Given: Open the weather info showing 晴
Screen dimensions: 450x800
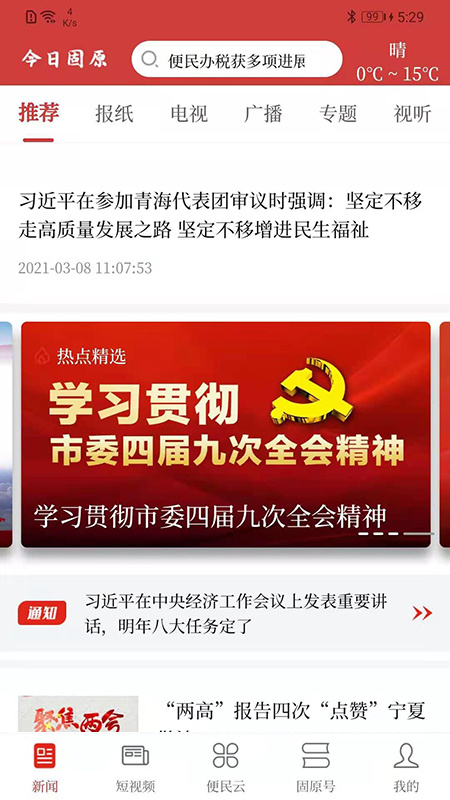Looking at the screenshot, I should pos(397,62).
